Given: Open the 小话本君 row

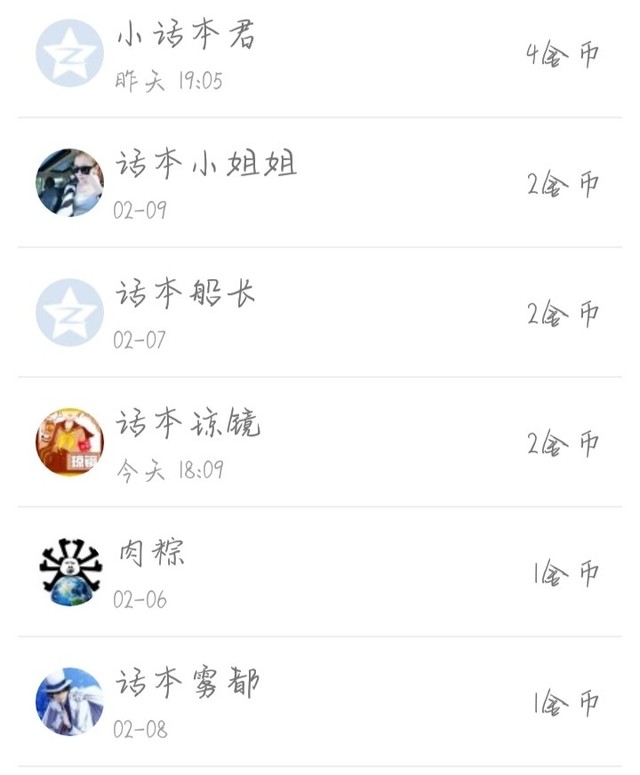Looking at the screenshot, I should point(320,54).
